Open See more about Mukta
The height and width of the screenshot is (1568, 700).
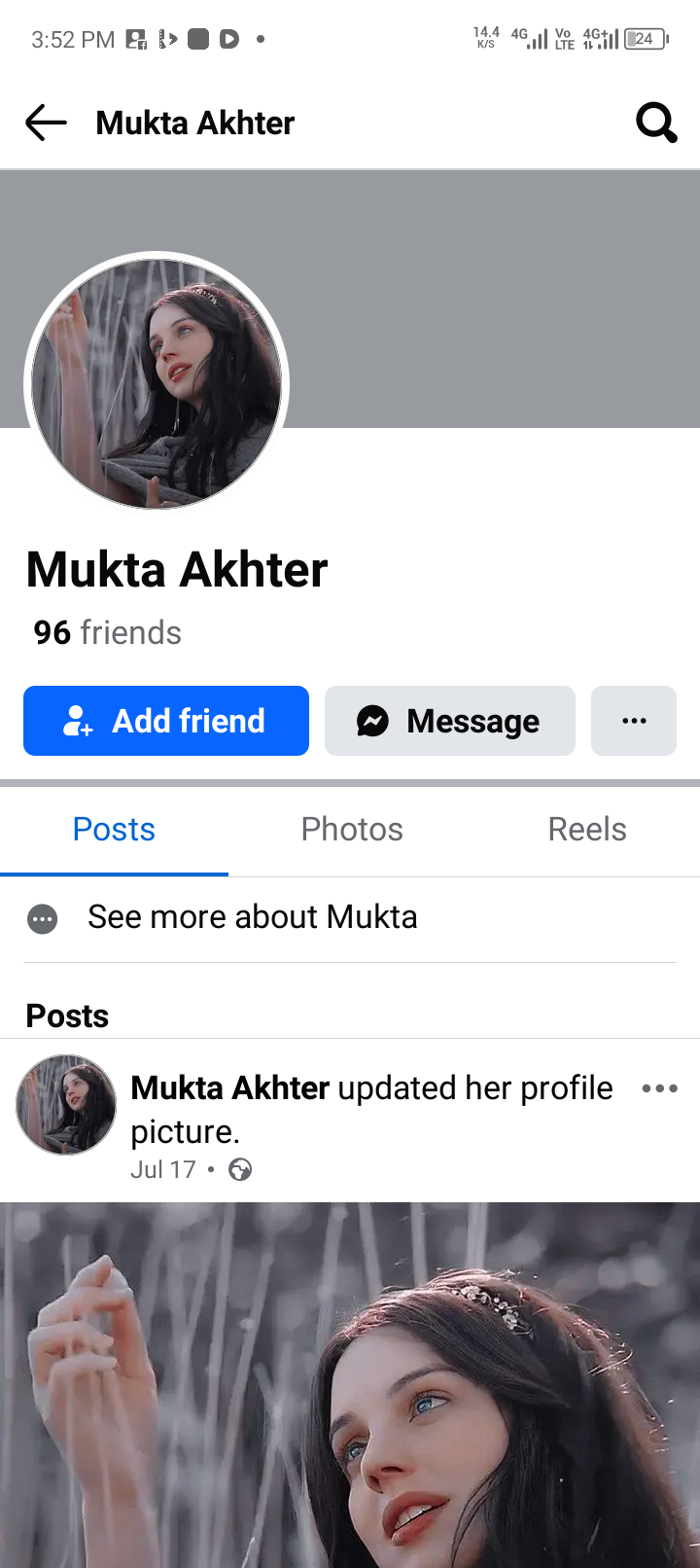click(x=252, y=917)
